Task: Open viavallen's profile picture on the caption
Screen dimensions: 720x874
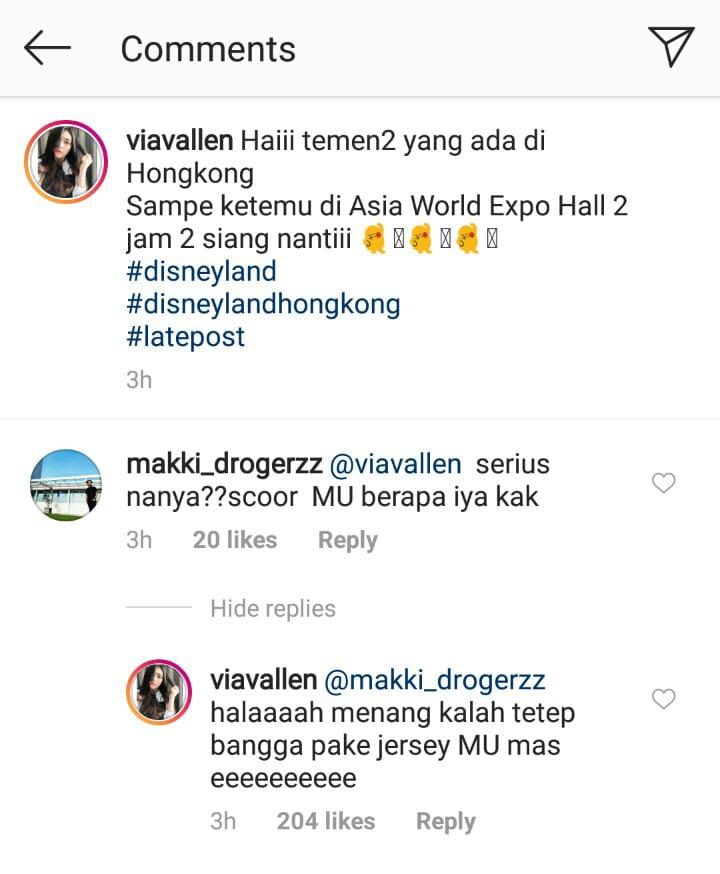Action: pyautogui.click(x=66, y=162)
